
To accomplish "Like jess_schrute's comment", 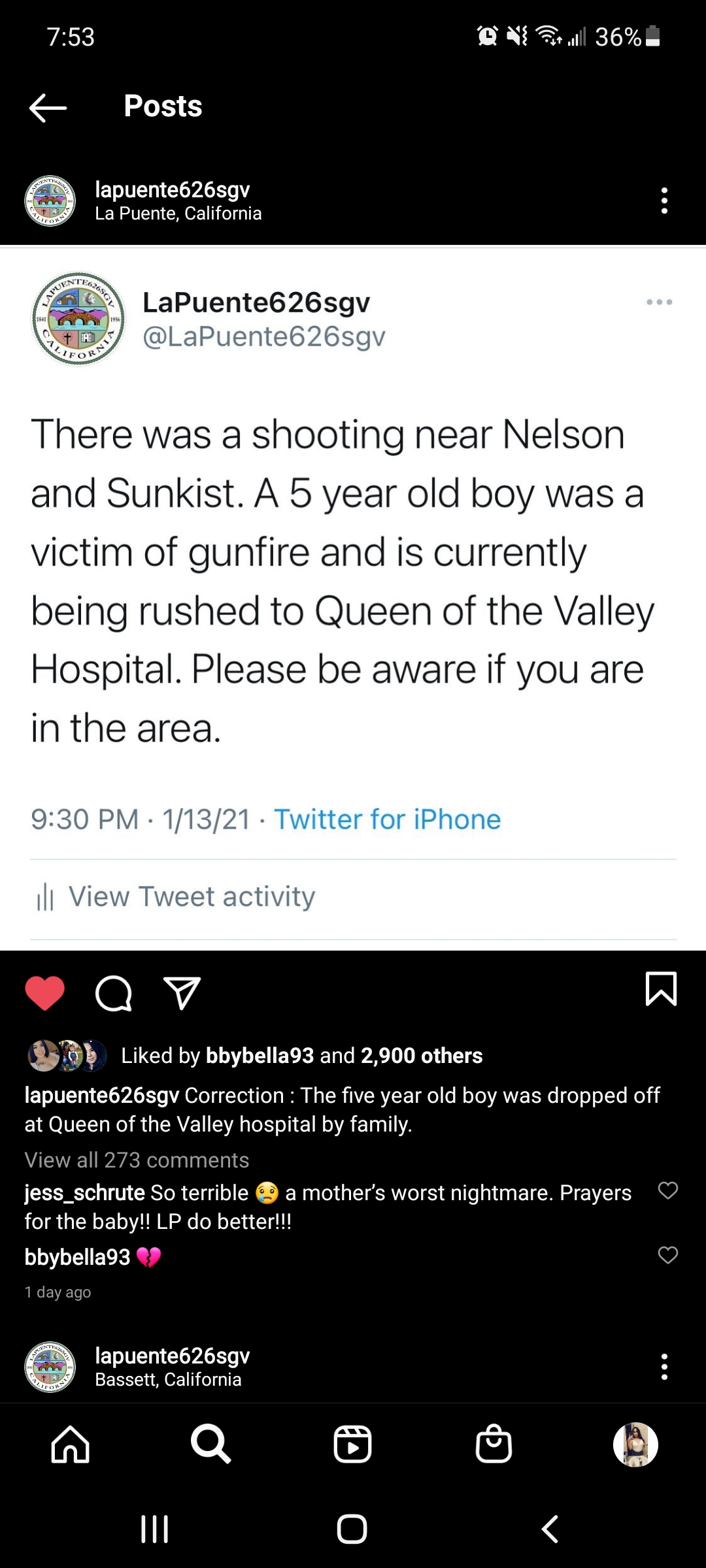I will coord(667,1191).
